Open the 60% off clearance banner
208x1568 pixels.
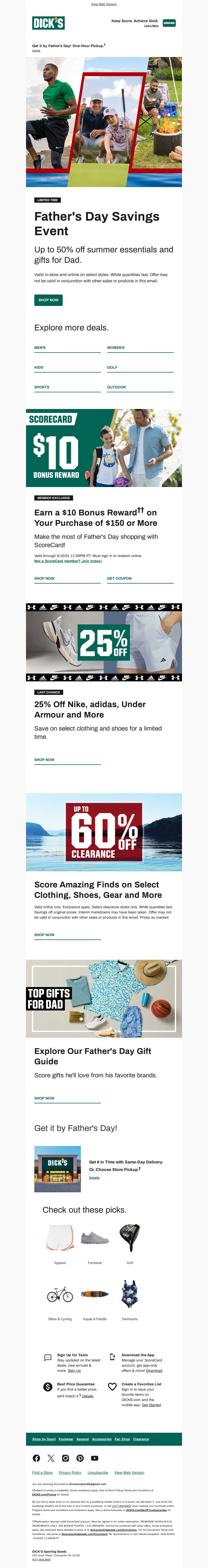[104, 831]
